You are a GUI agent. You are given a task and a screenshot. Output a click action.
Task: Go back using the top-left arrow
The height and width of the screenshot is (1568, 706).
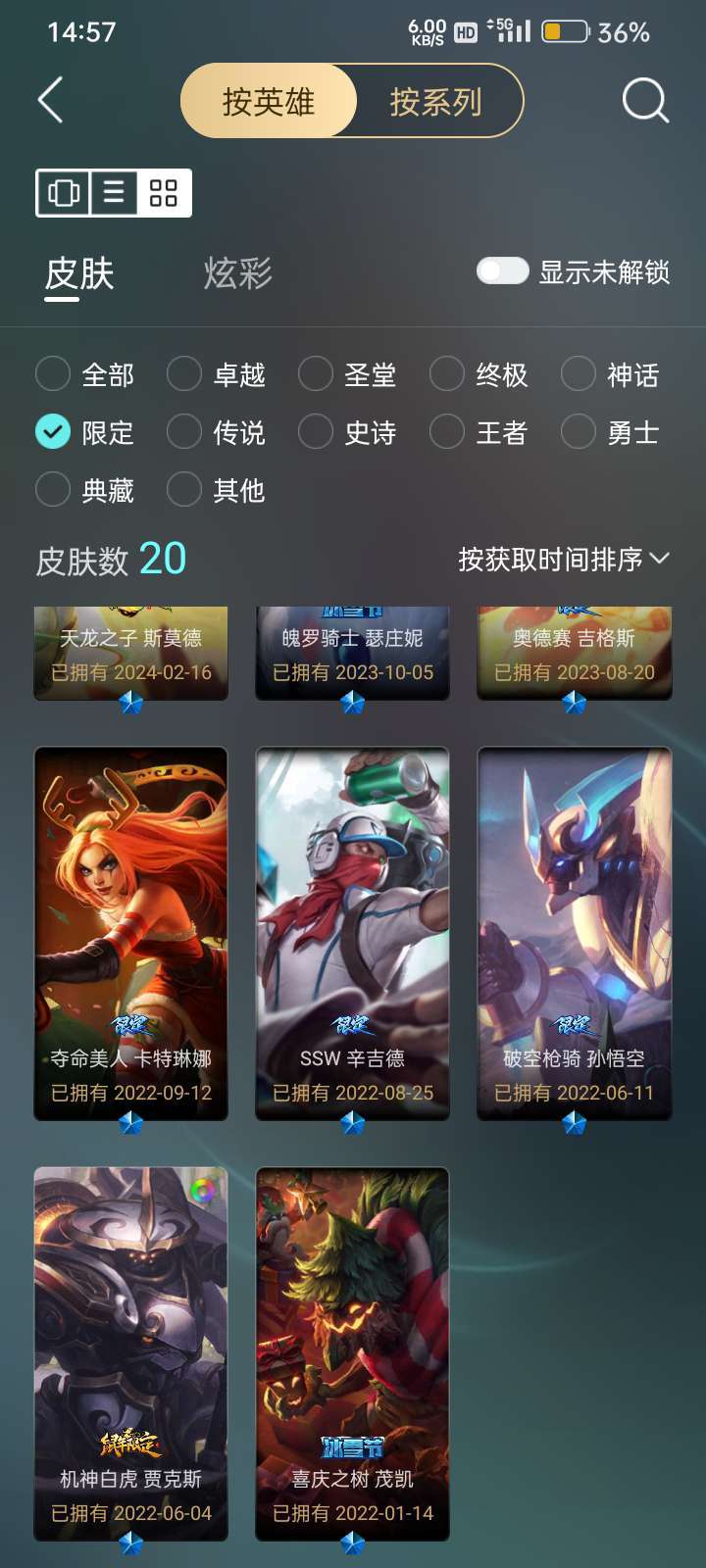click(x=50, y=100)
